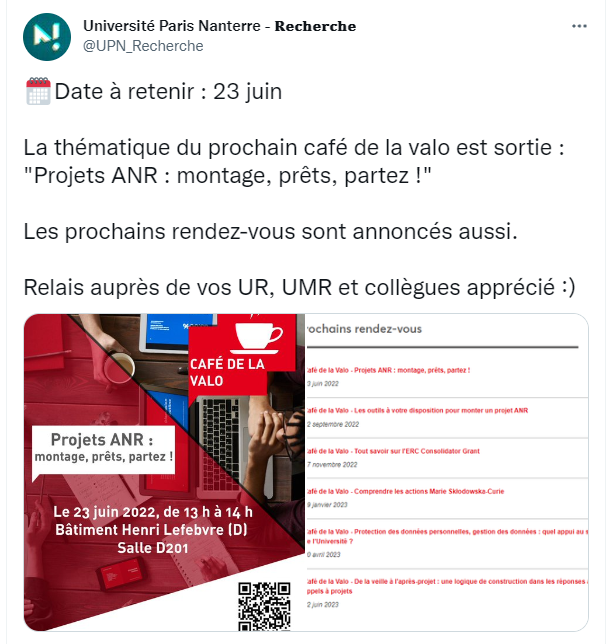View the Café de la Valo poster image
The height and width of the screenshot is (644, 612).
point(160,472)
